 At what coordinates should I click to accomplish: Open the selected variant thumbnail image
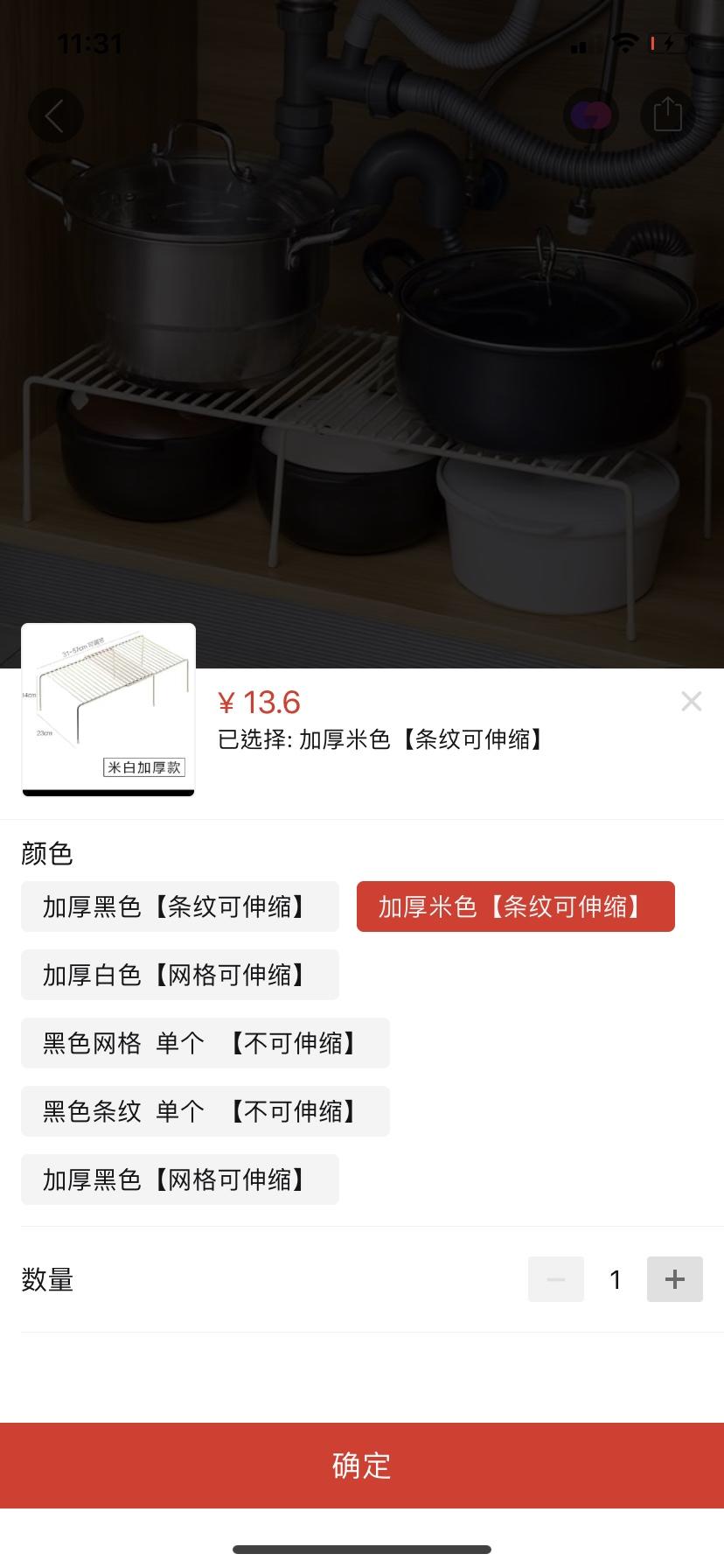tap(108, 710)
